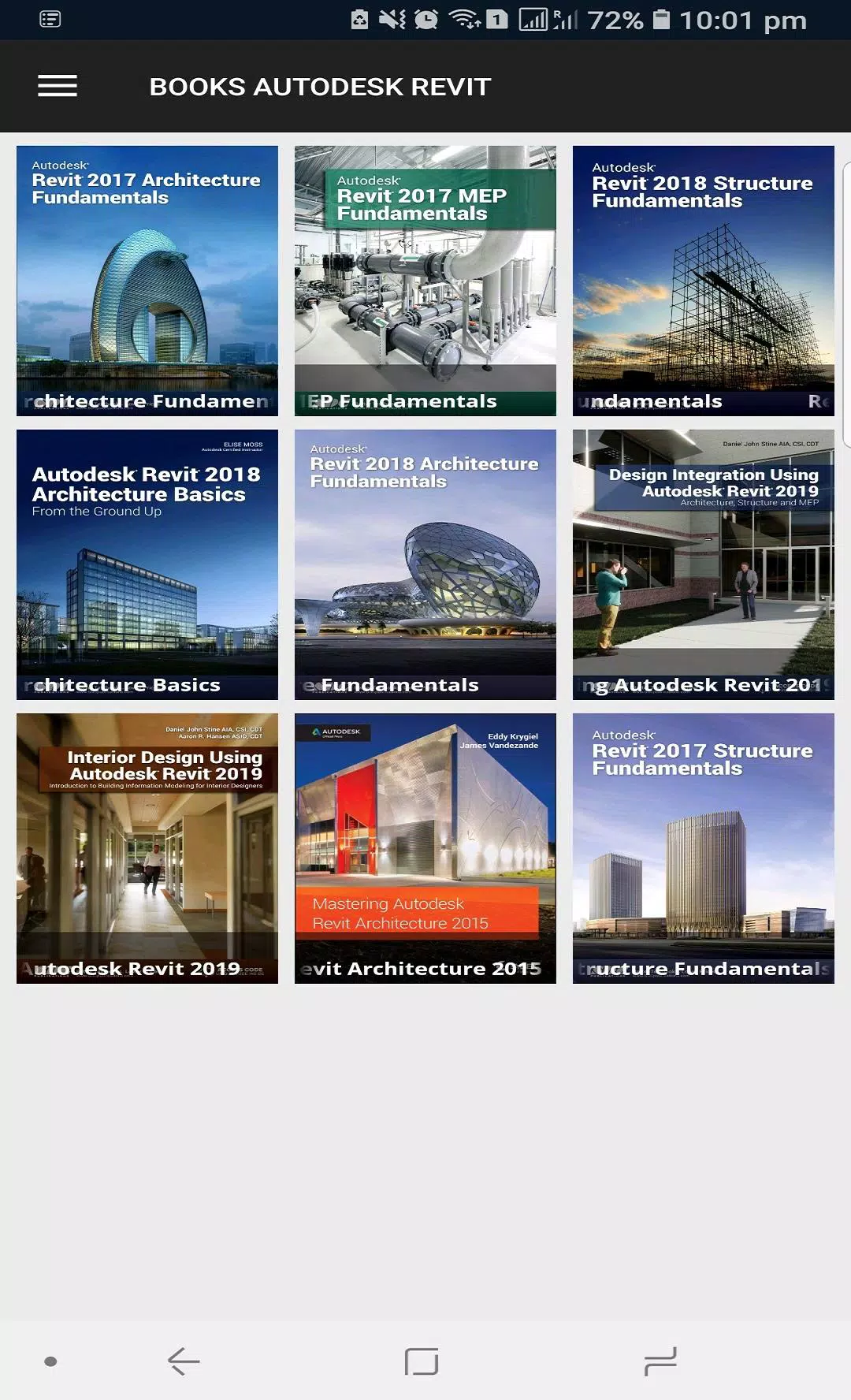Open the hamburger navigation menu
This screenshot has width=851, height=1400.
[x=58, y=86]
